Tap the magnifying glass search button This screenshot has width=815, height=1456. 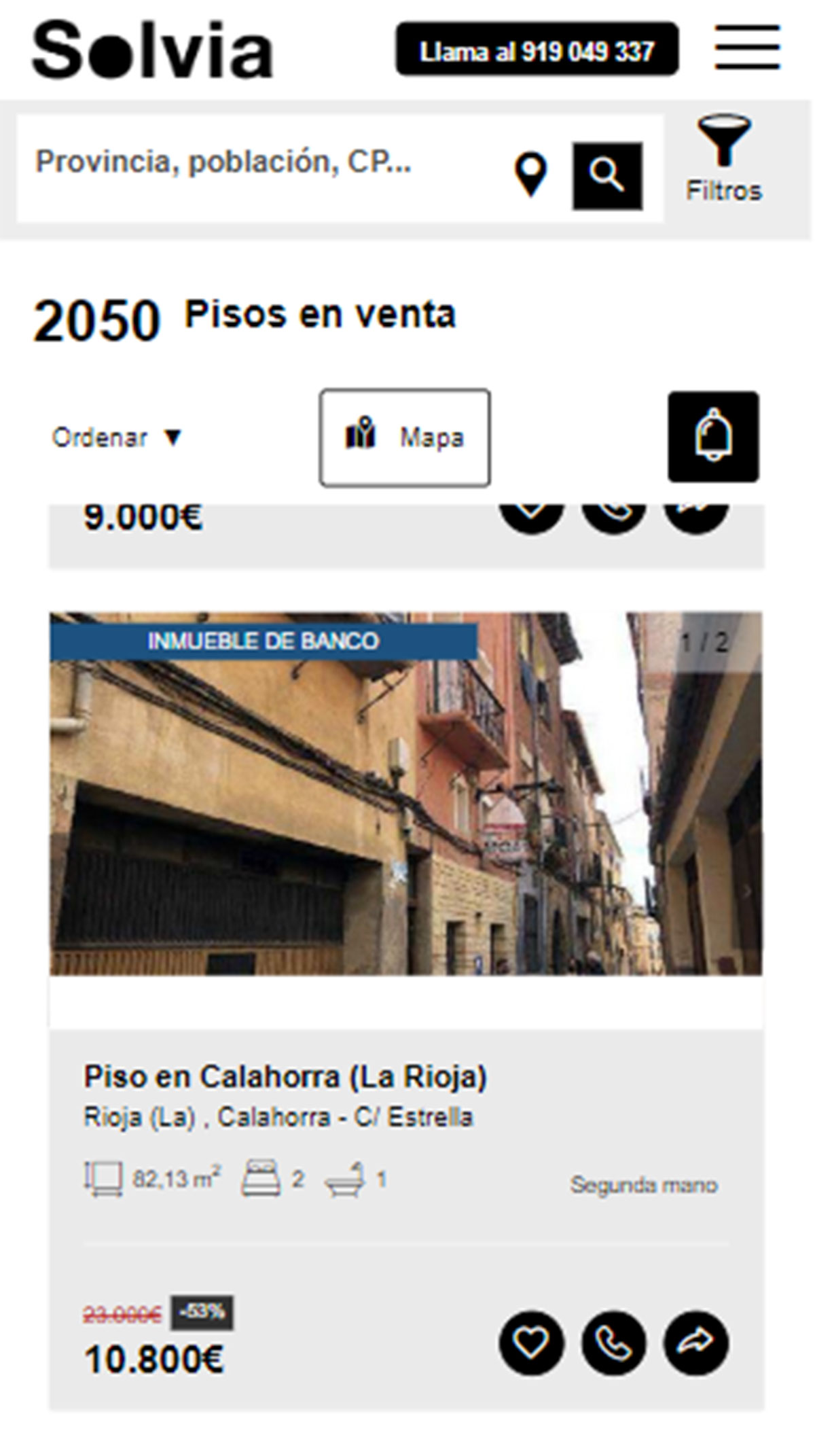[607, 175]
